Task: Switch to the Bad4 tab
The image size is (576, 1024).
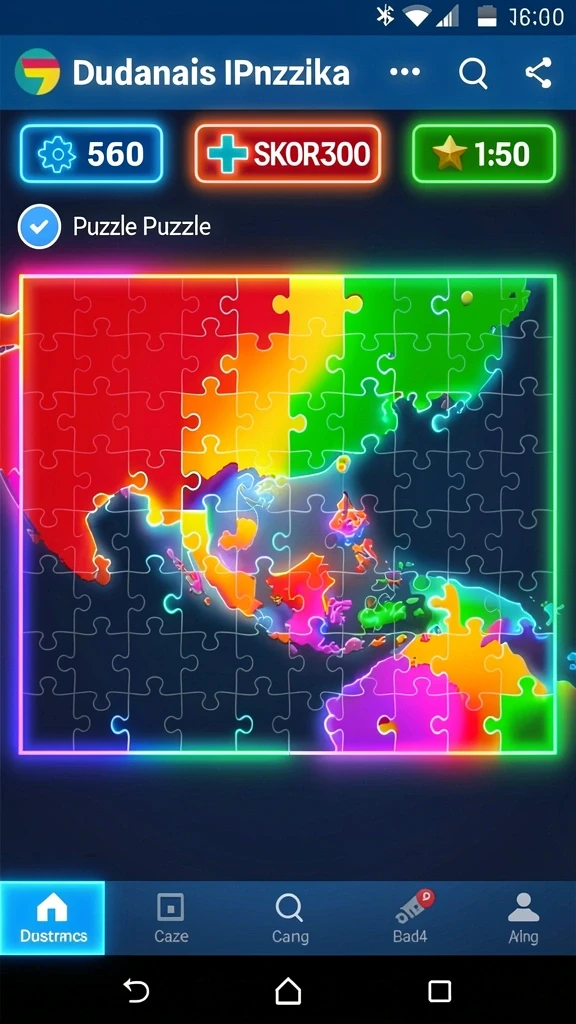Action: click(x=411, y=918)
